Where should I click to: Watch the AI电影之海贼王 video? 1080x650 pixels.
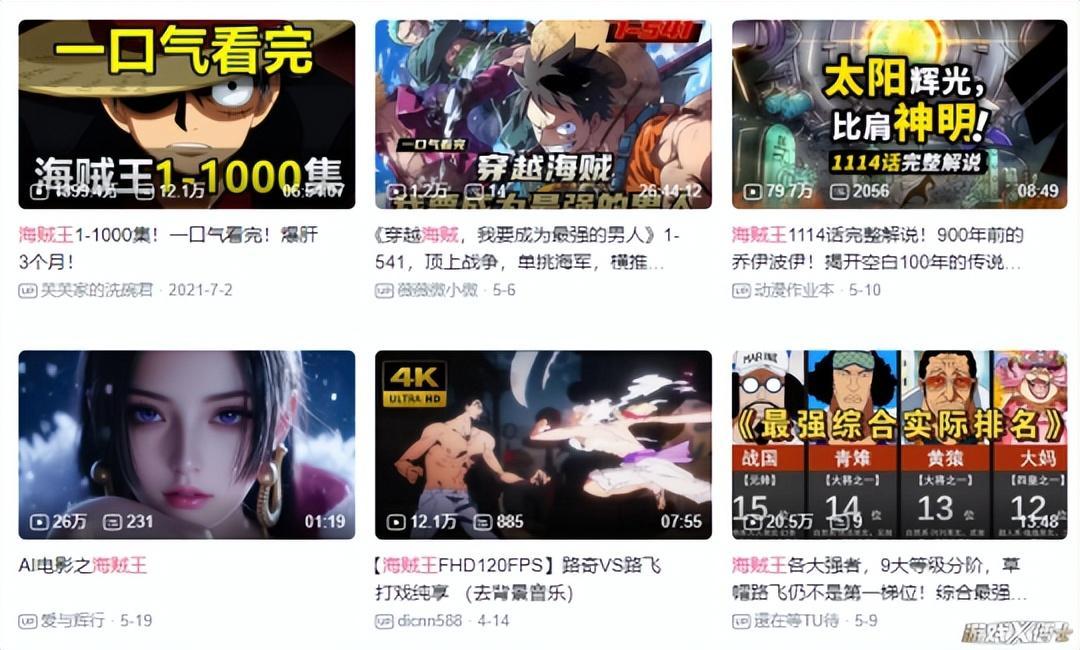point(186,444)
